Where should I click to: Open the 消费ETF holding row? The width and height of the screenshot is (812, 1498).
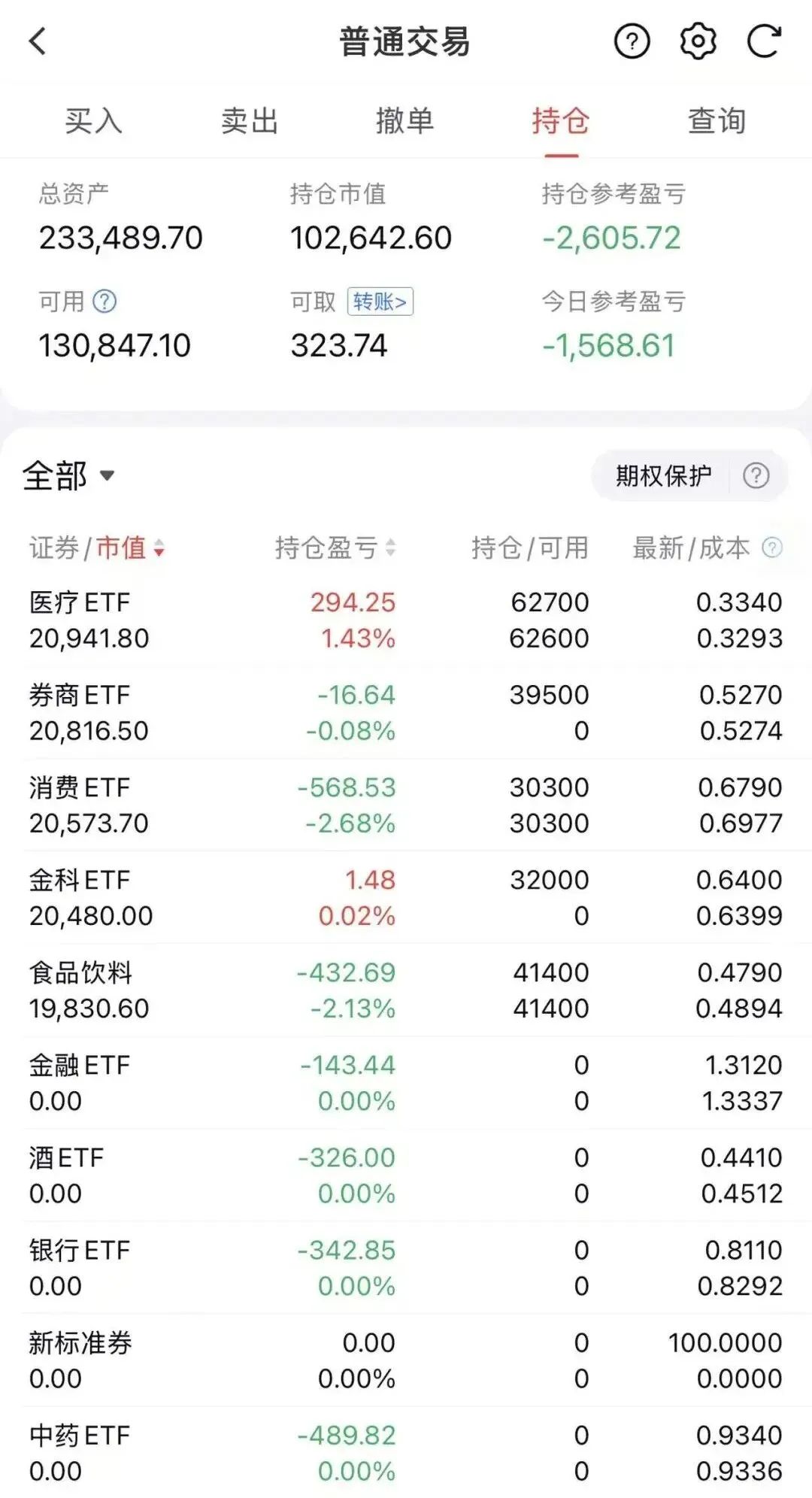point(406,805)
